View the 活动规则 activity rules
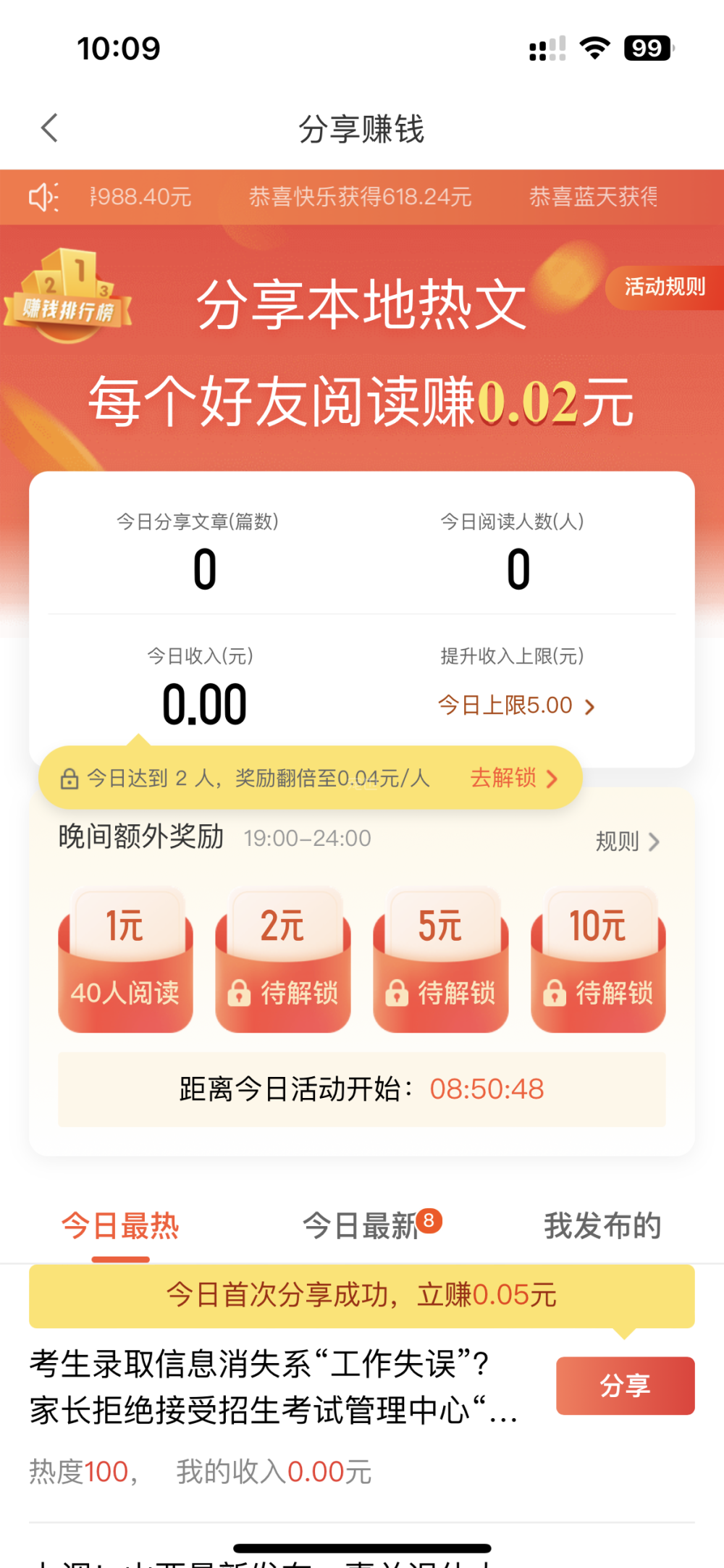 [664, 288]
